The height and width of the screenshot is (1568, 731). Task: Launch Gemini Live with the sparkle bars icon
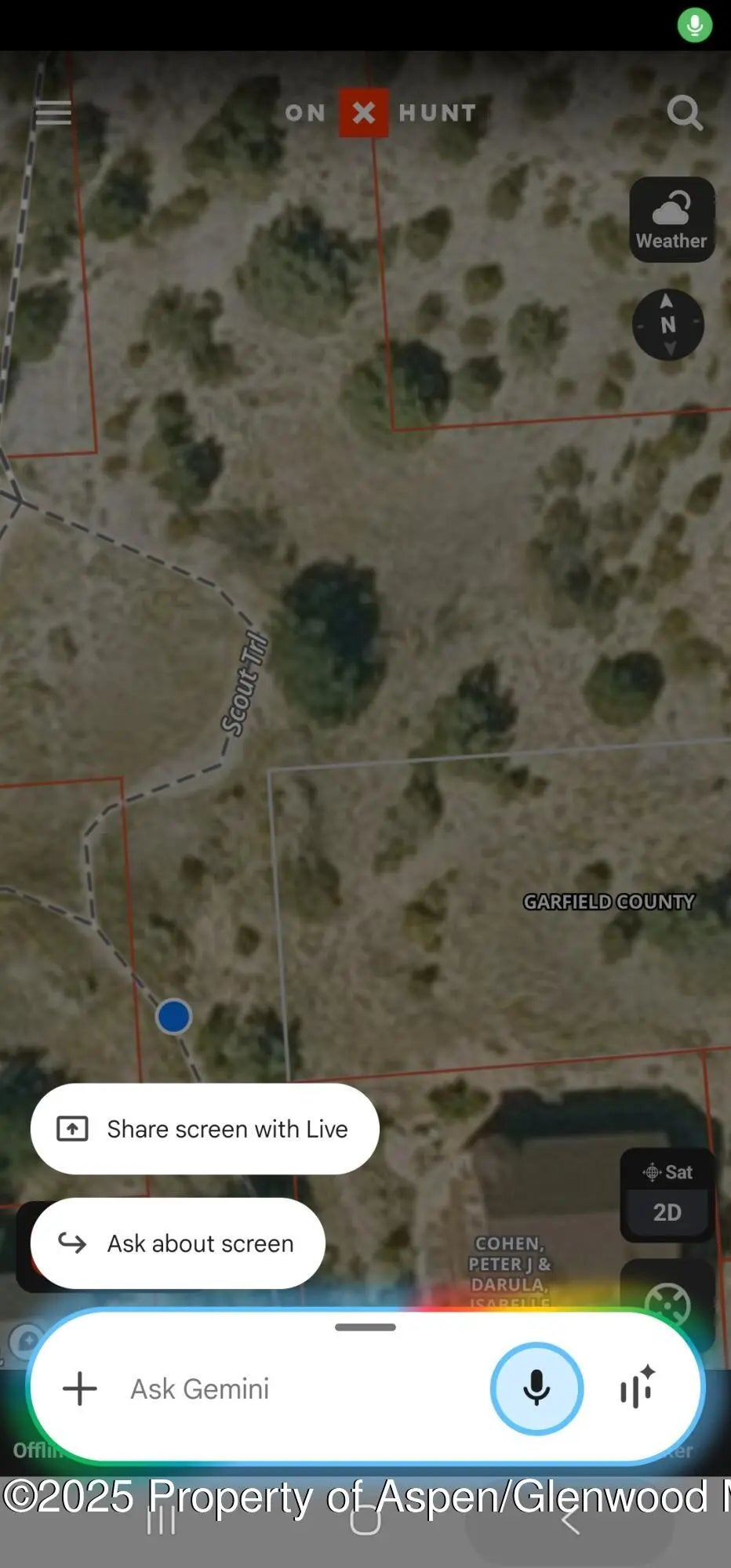point(637,1387)
